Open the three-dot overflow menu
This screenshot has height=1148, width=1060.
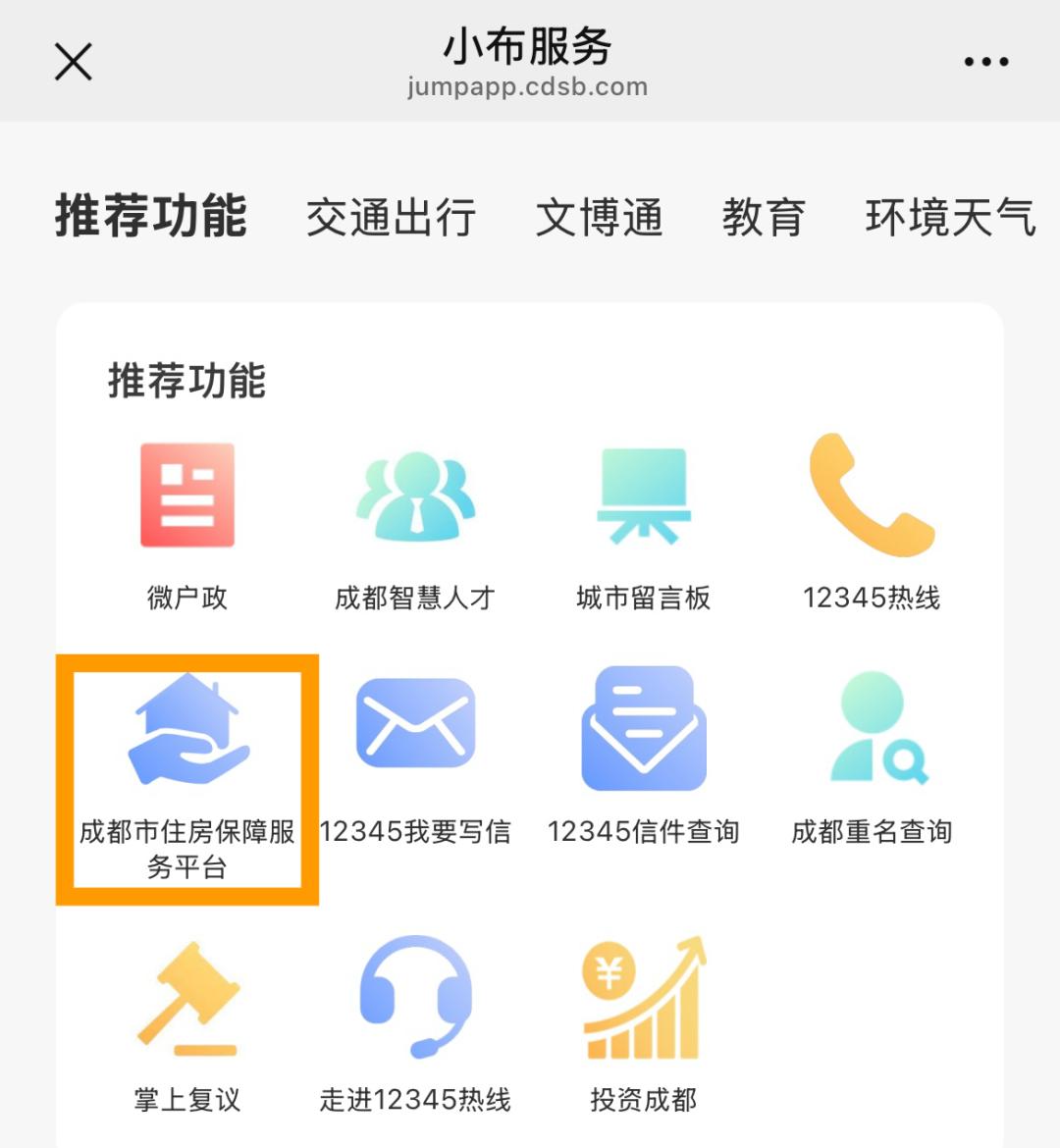coord(986,62)
